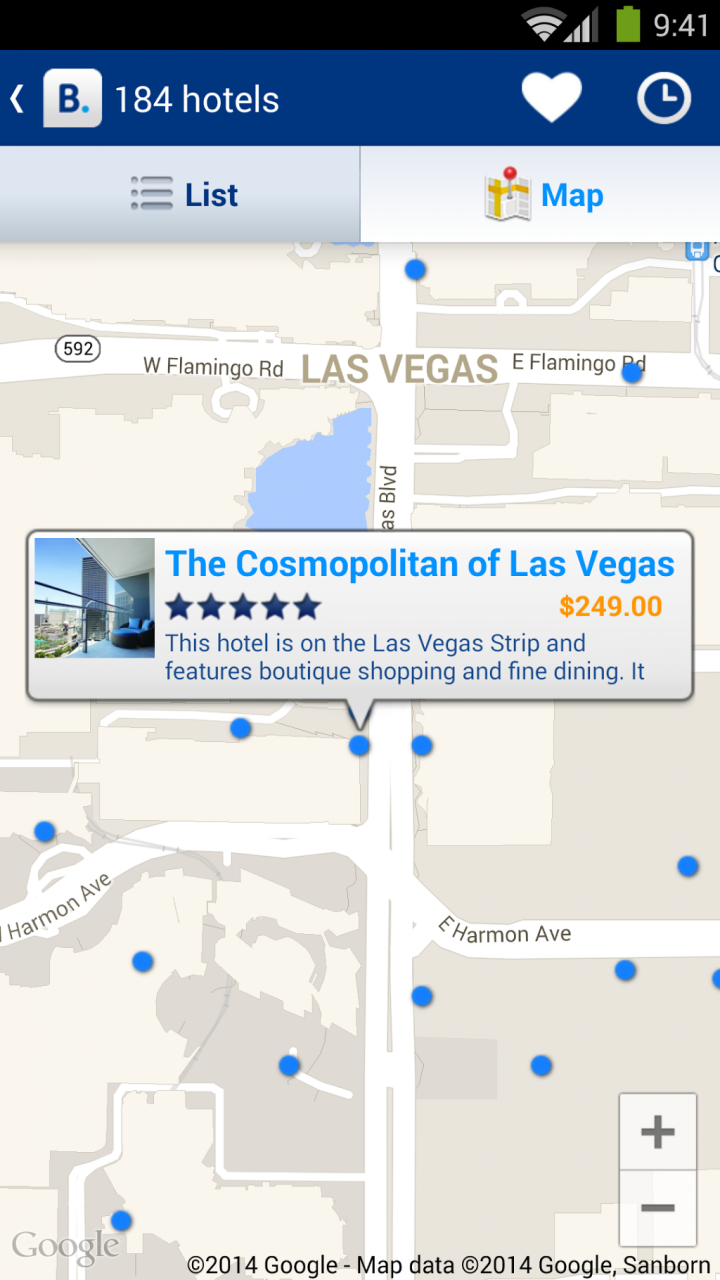Viewport: 720px width, 1280px height.
Task: Open the favorites heart icon
Action: [551, 98]
